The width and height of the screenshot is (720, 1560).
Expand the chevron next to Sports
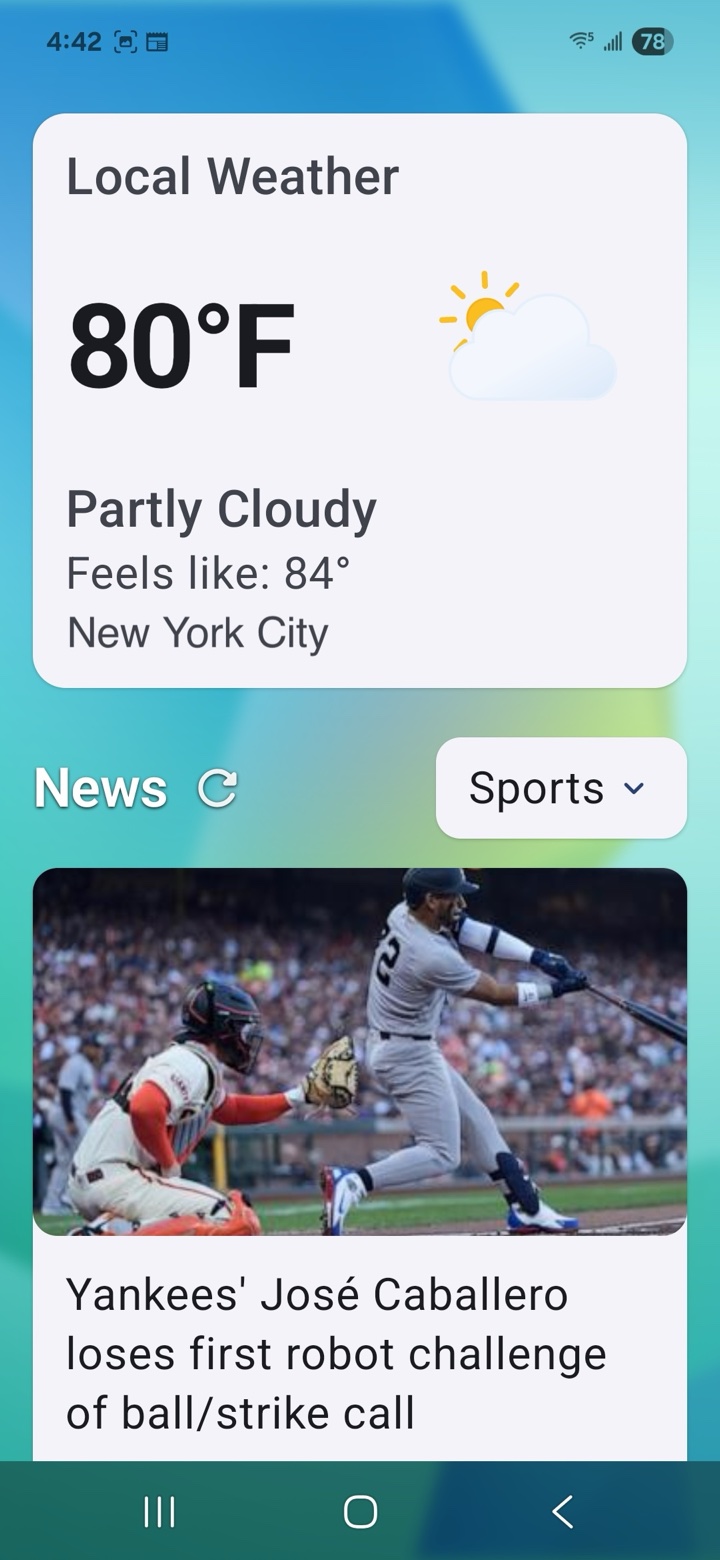coord(632,789)
